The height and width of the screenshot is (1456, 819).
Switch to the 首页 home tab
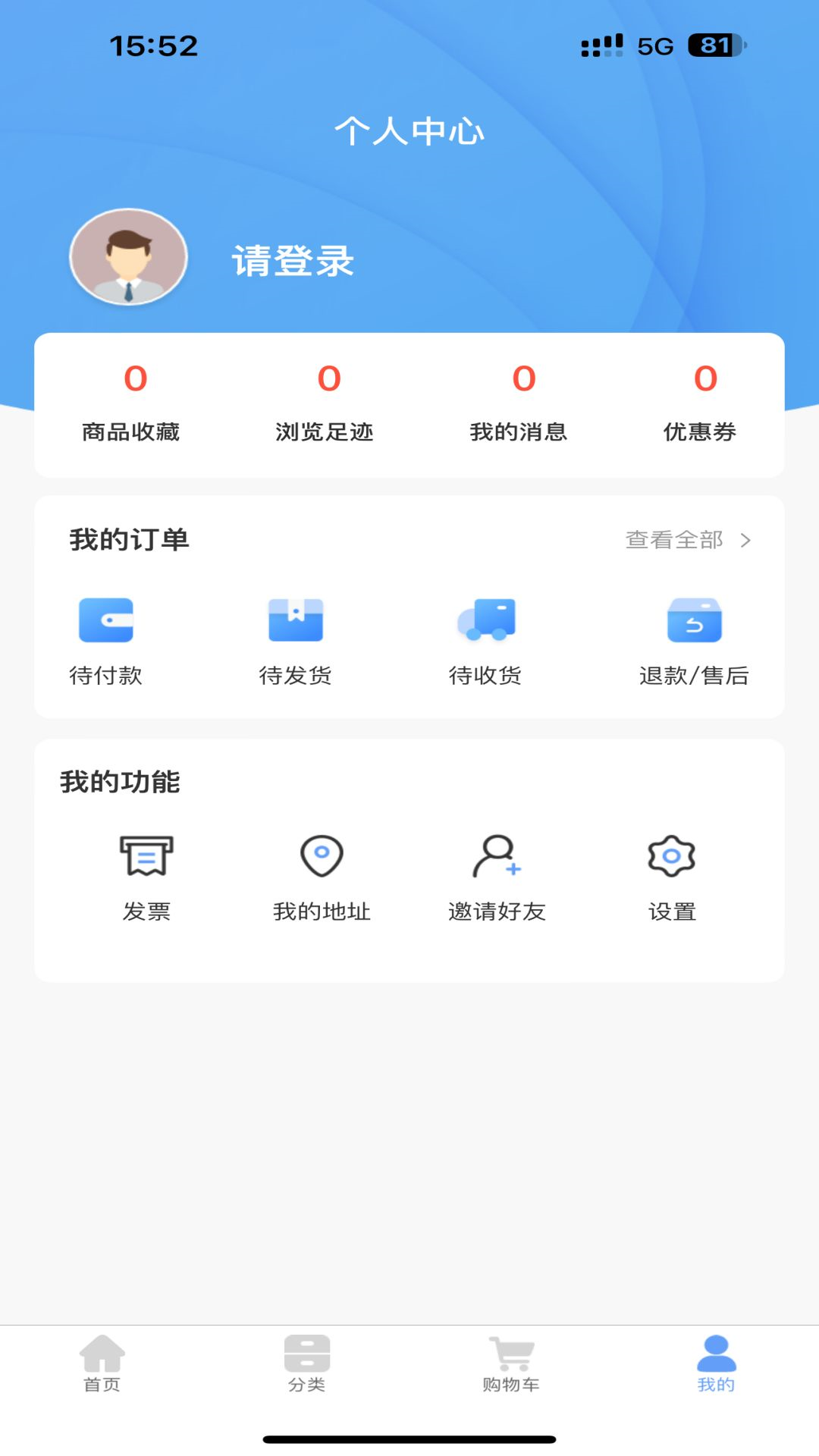tap(102, 1363)
